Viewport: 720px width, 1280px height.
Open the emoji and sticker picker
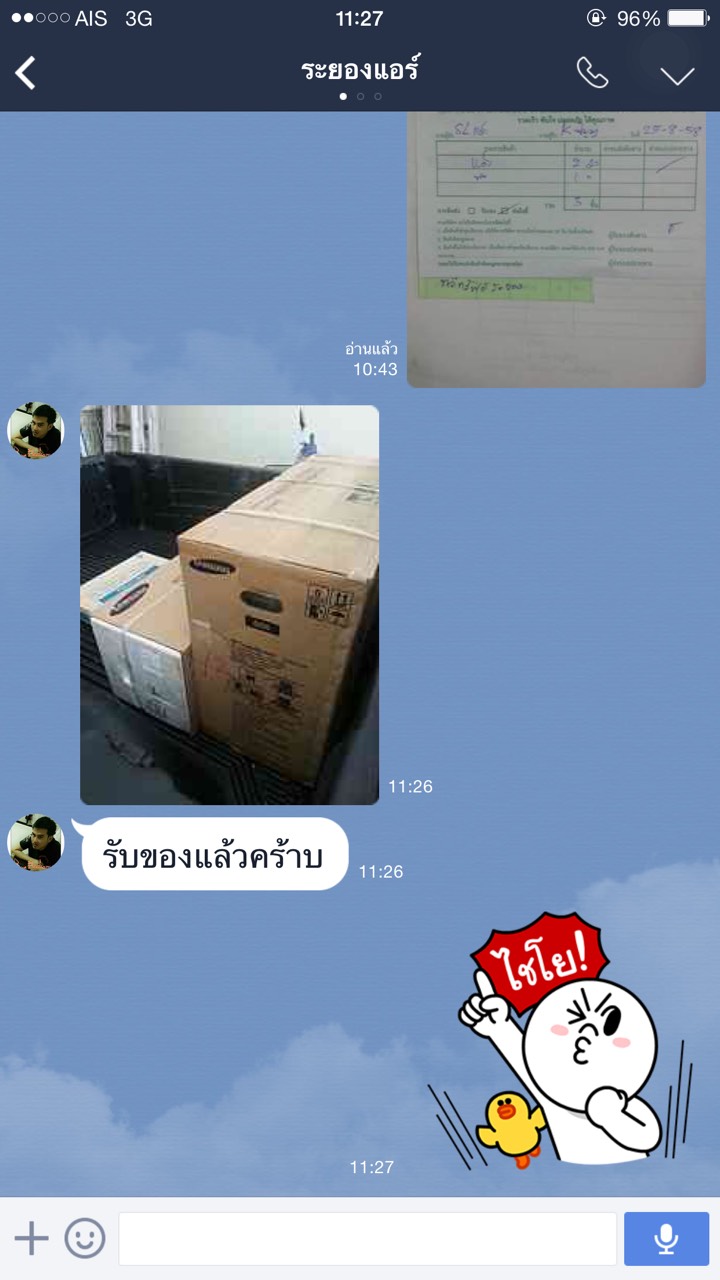[85, 1239]
